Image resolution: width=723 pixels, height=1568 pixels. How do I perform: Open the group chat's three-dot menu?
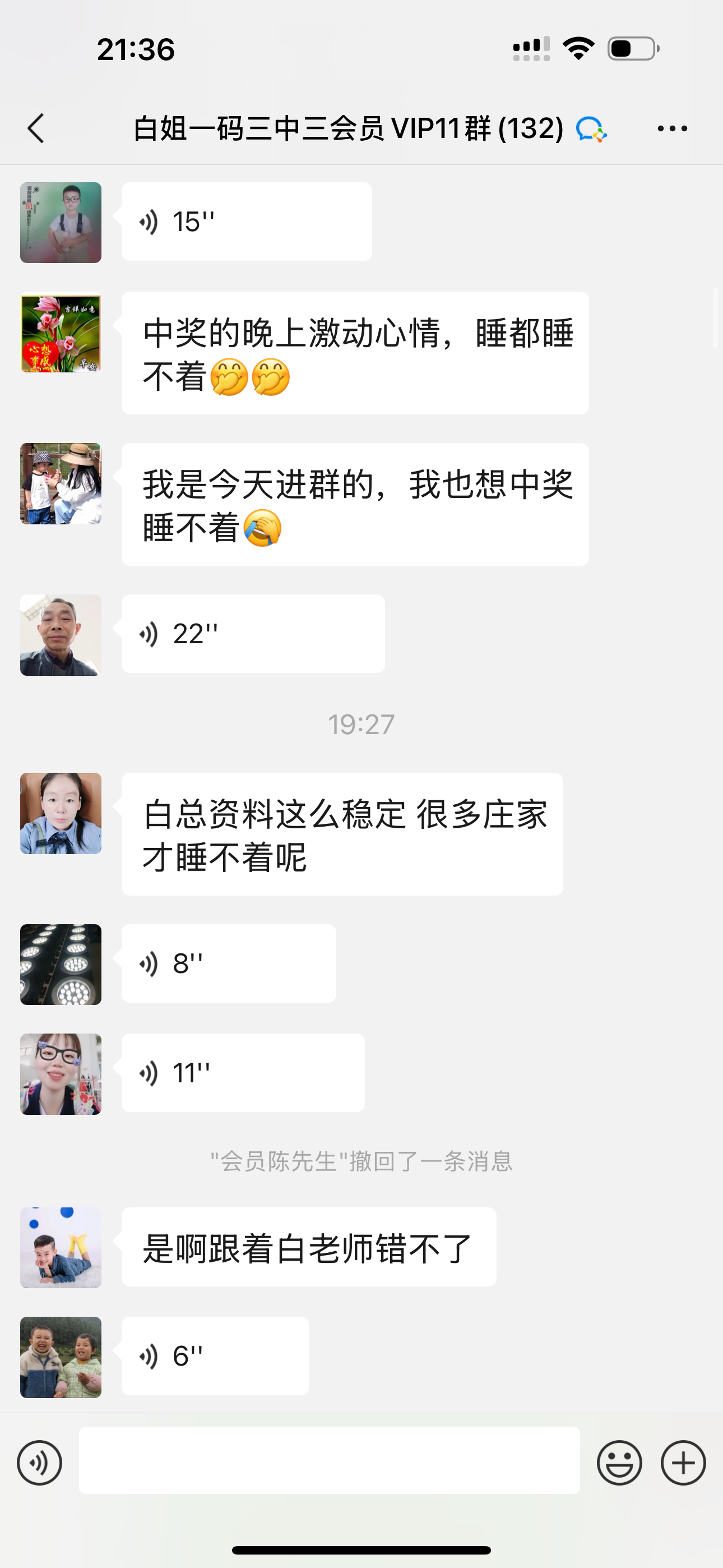672,128
